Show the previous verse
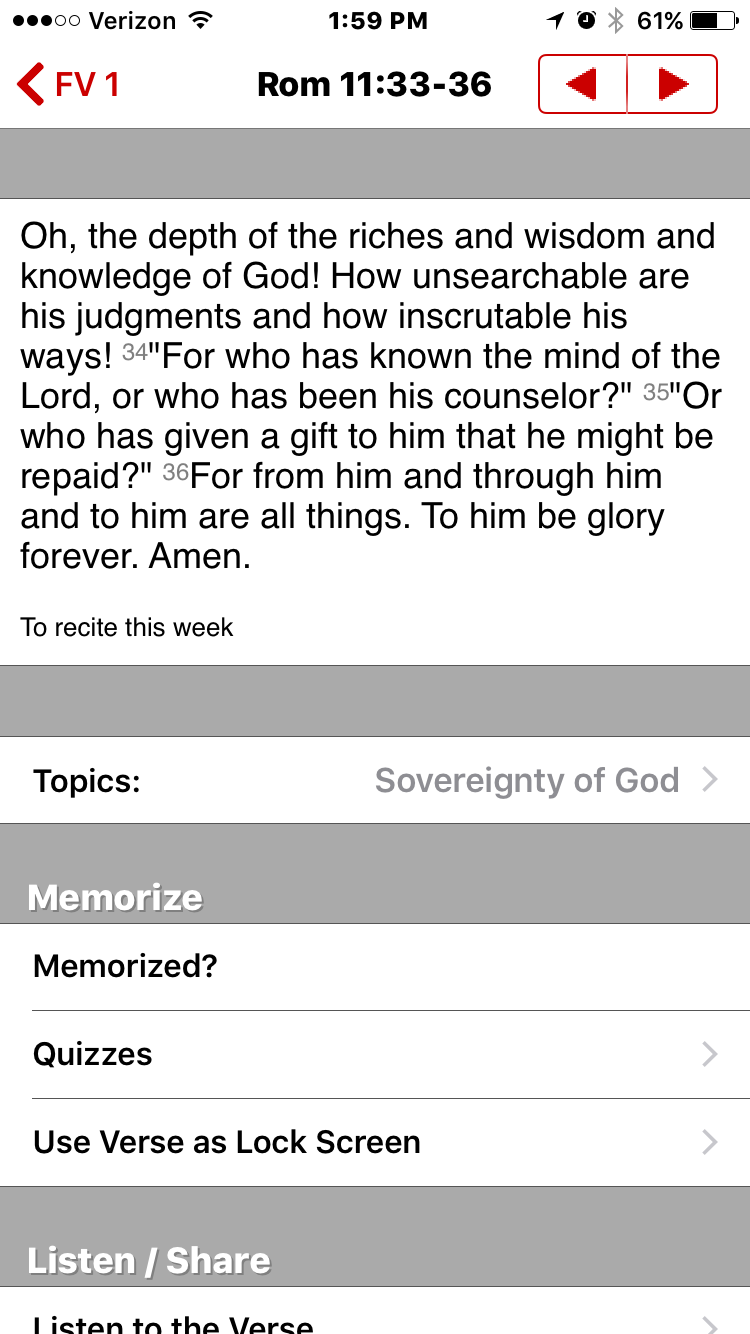The image size is (750, 1334). pos(582,85)
